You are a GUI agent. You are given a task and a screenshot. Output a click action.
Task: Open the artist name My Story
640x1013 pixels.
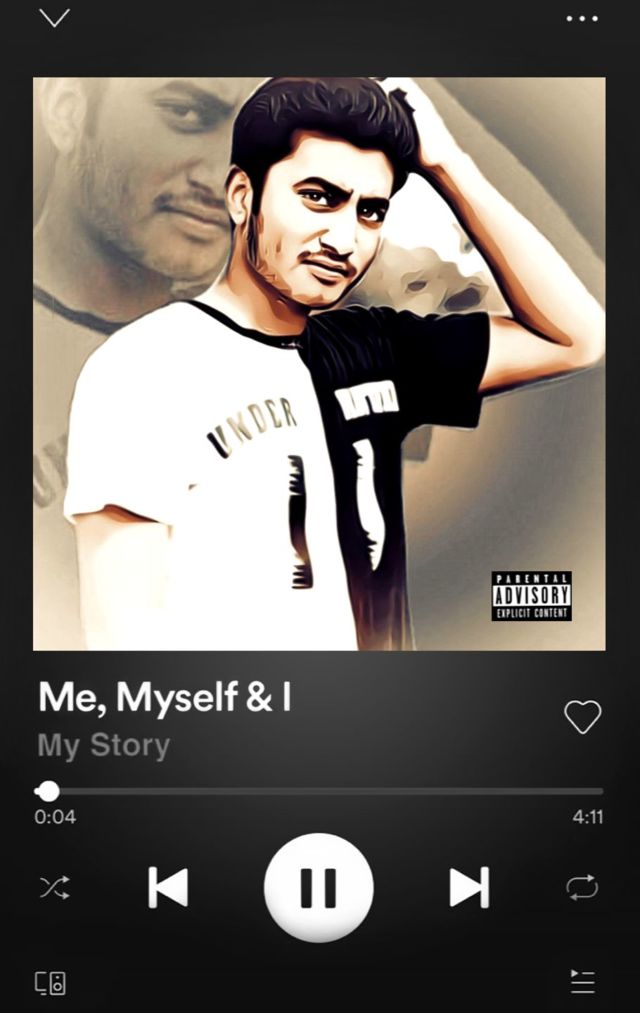point(104,746)
